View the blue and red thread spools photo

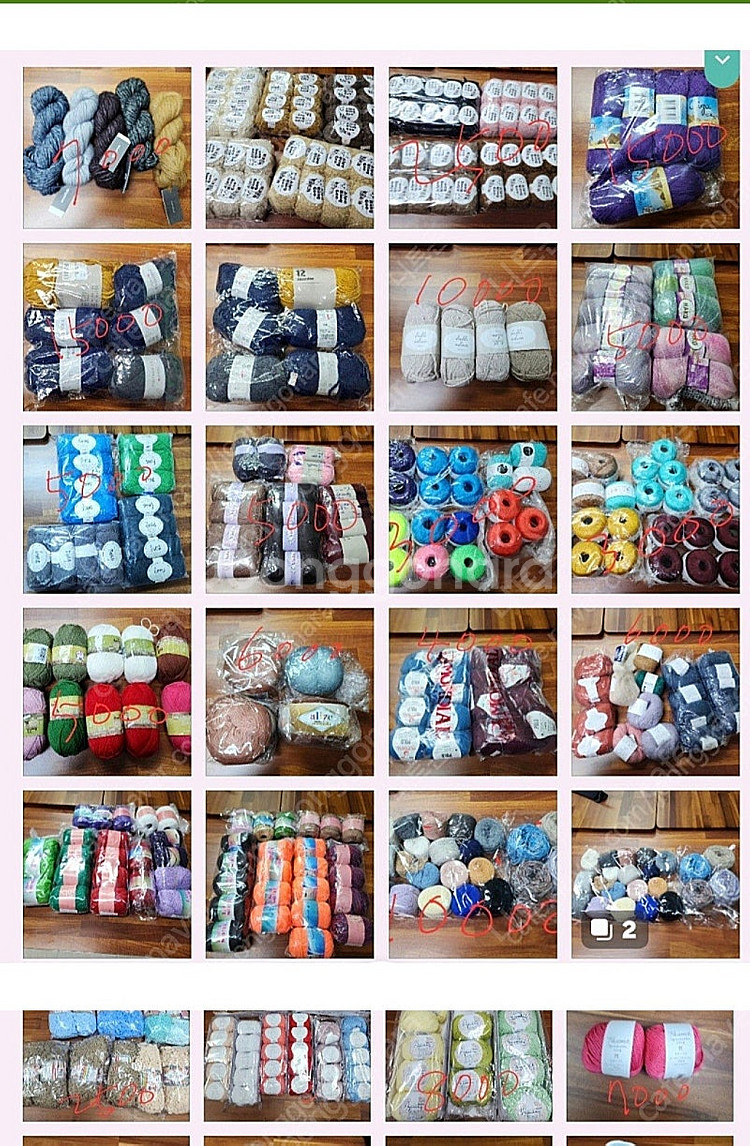[472, 509]
